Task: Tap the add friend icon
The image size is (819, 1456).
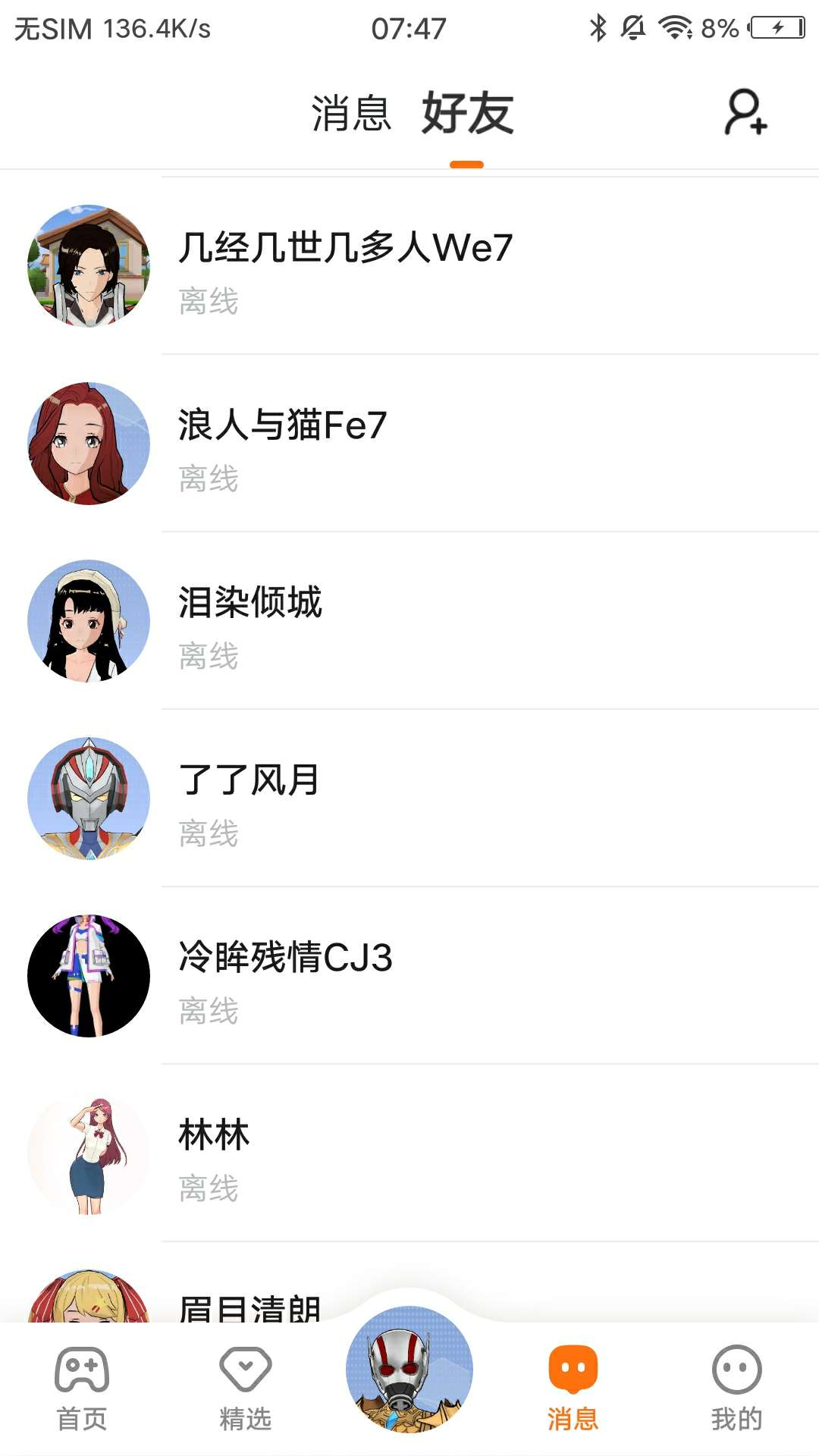Action: pyautogui.click(x=746, y=113)
